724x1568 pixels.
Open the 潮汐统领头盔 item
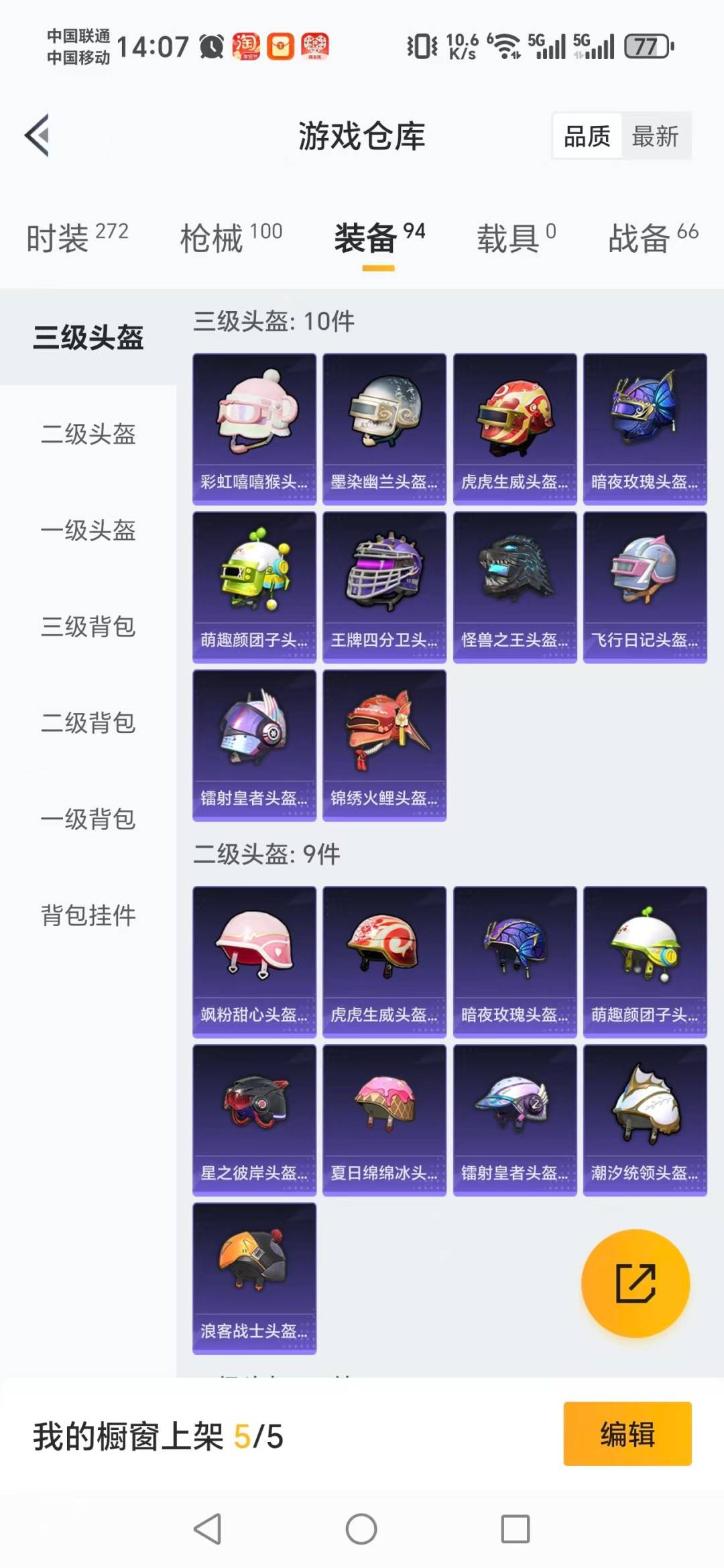644,1121
